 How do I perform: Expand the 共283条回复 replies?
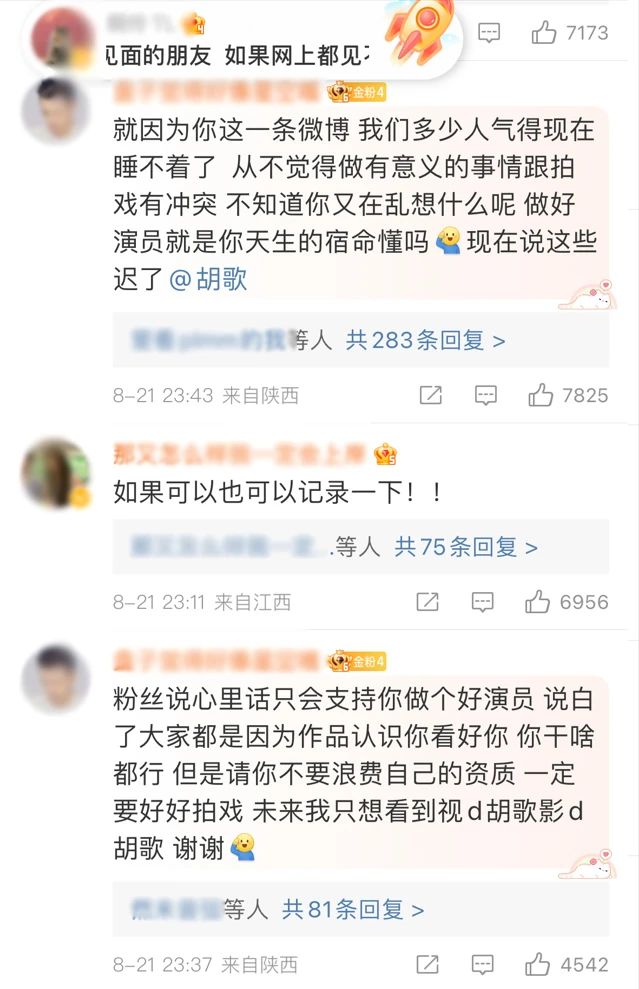tap(425, 340)
